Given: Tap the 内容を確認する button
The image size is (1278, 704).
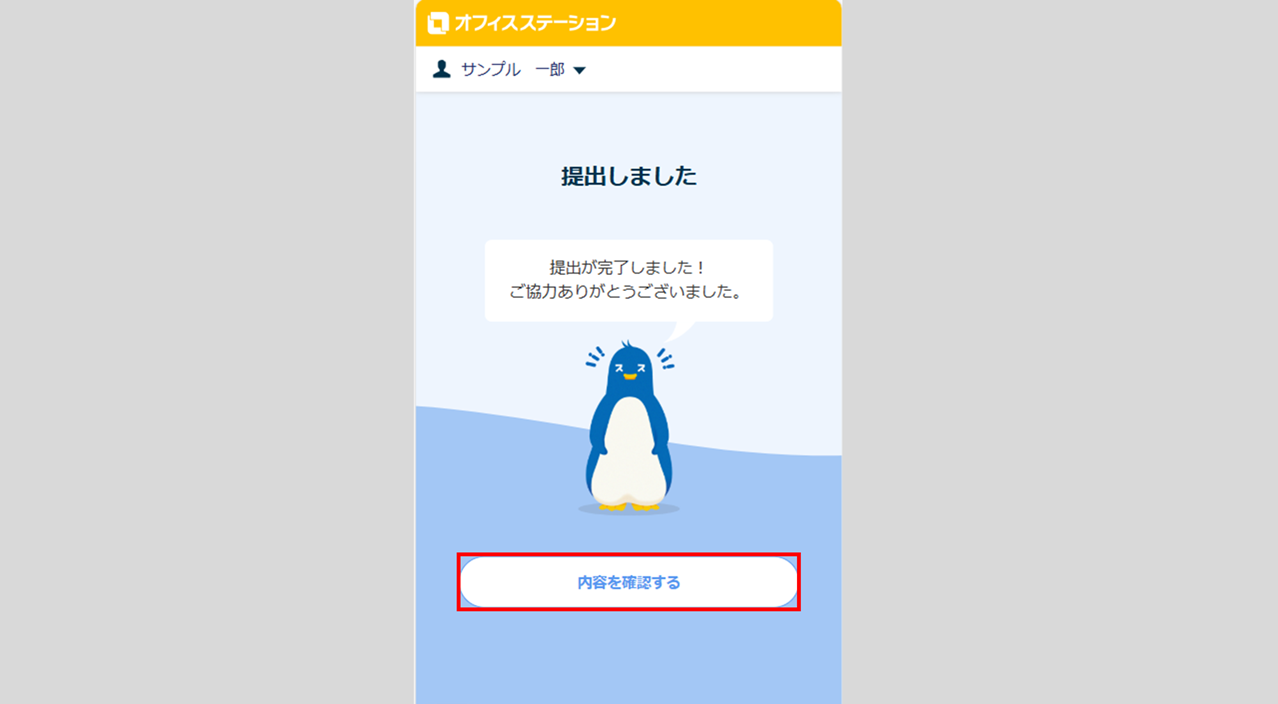Looking at the screenshot, I should [628, 582].
